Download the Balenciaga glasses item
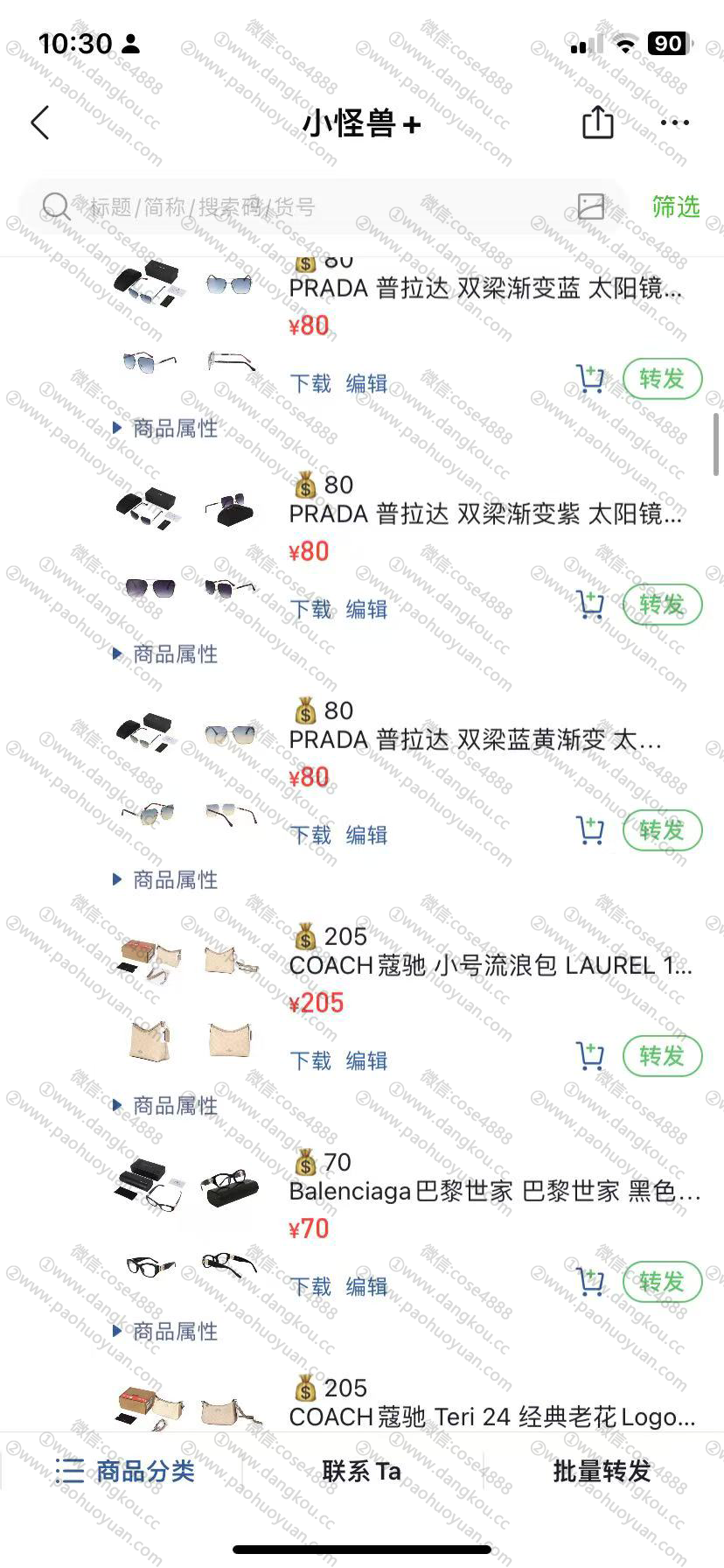The height and width of the screenshot is (1568, 724). coord(310,1286)
